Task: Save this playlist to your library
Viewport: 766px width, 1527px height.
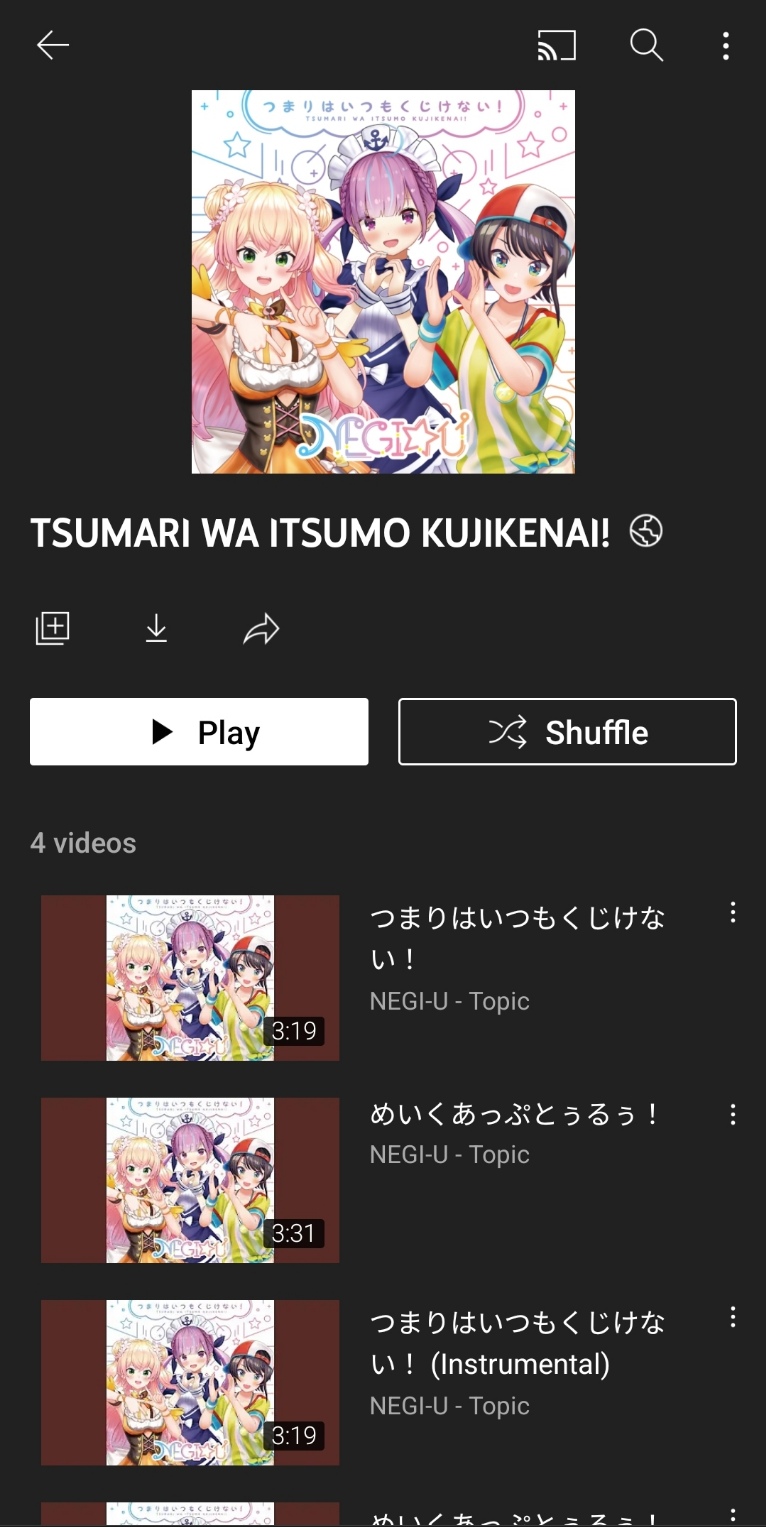Action: click(x=53, y=629)
